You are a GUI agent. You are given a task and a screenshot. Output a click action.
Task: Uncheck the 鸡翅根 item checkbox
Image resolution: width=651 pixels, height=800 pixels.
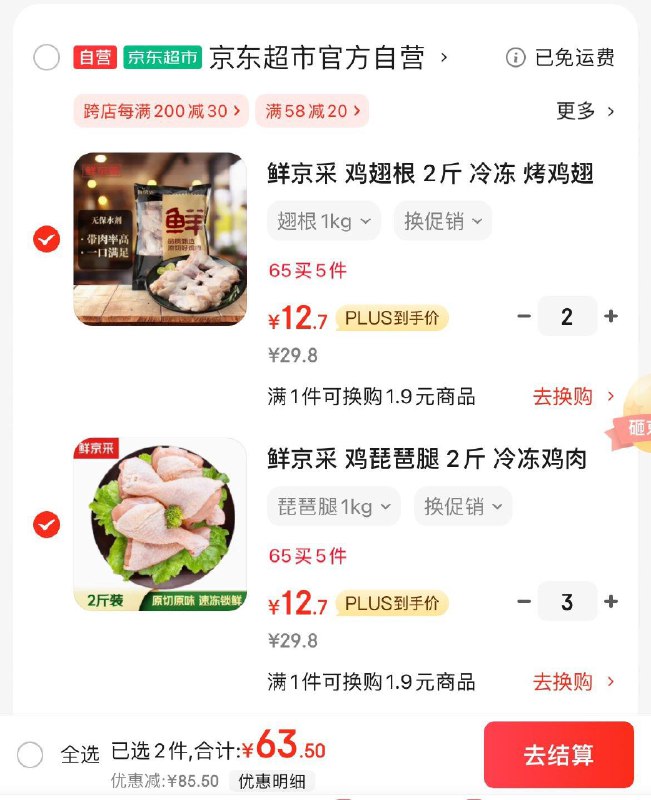[47, 240]
